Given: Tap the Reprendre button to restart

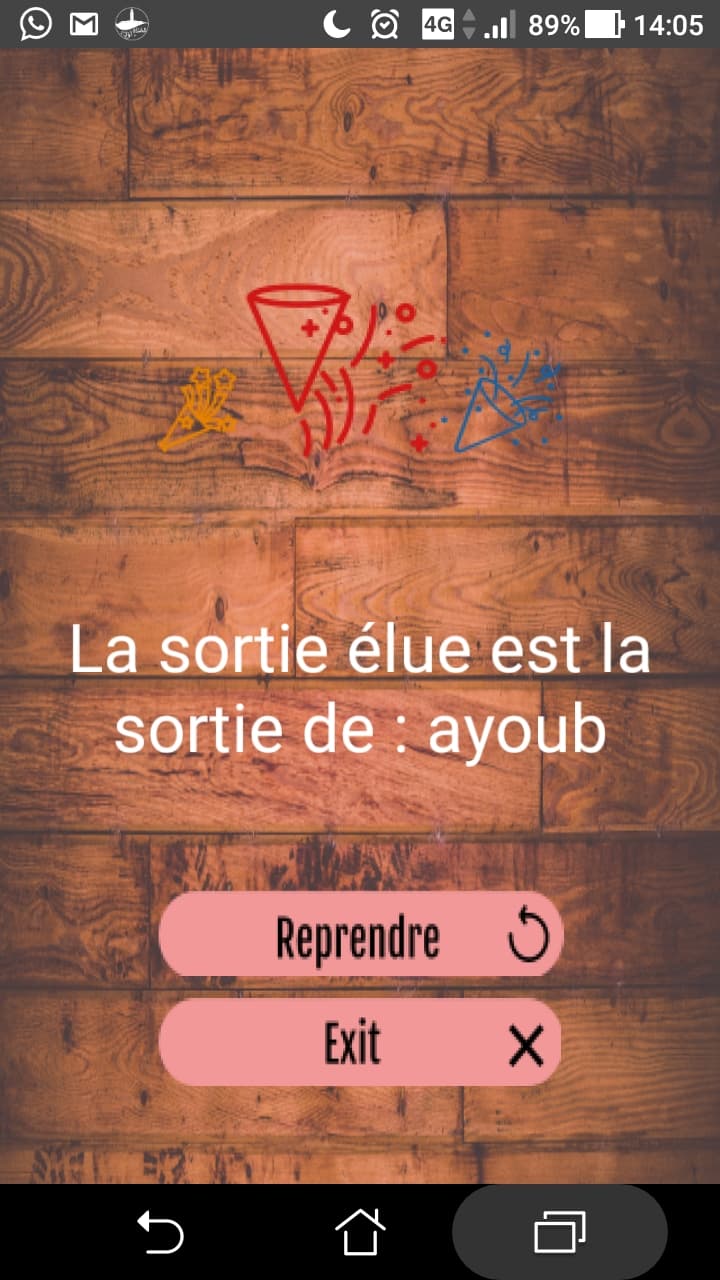Looking at the screenshot, I should [360, 936].
